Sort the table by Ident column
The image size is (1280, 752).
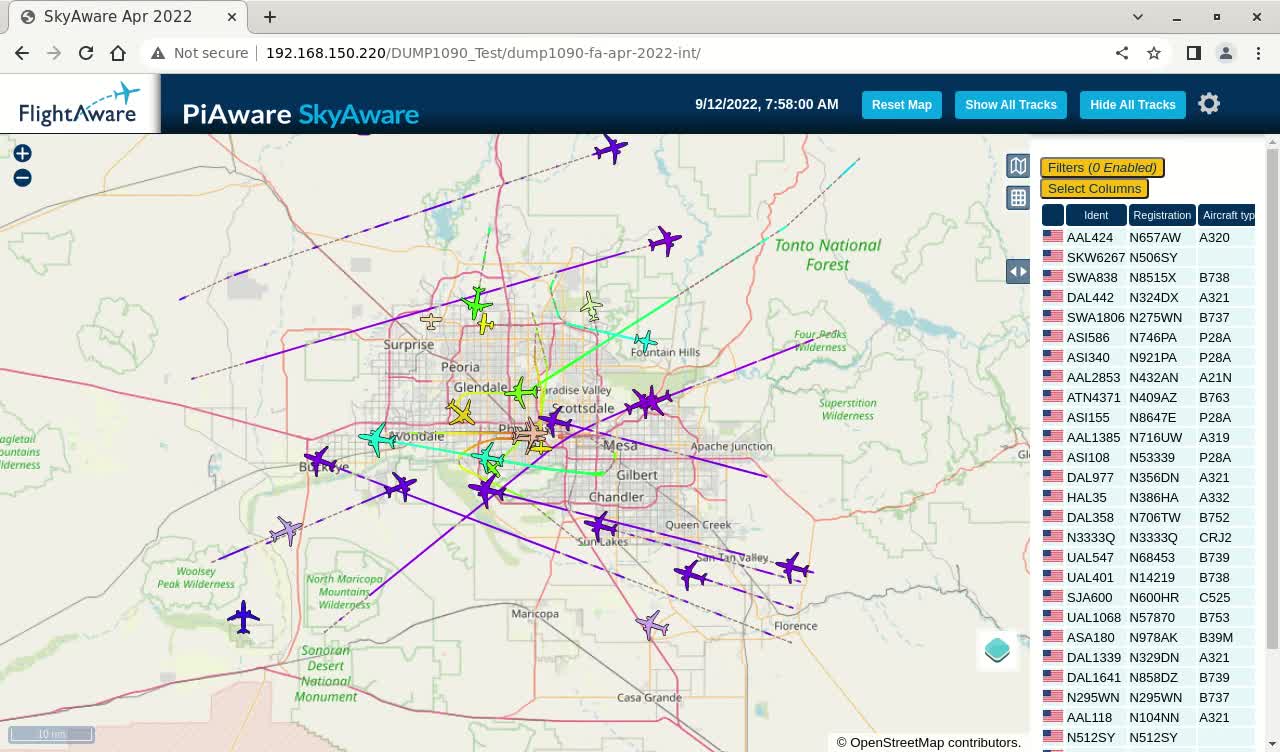pyautogui.click(x=1096, y=215)
